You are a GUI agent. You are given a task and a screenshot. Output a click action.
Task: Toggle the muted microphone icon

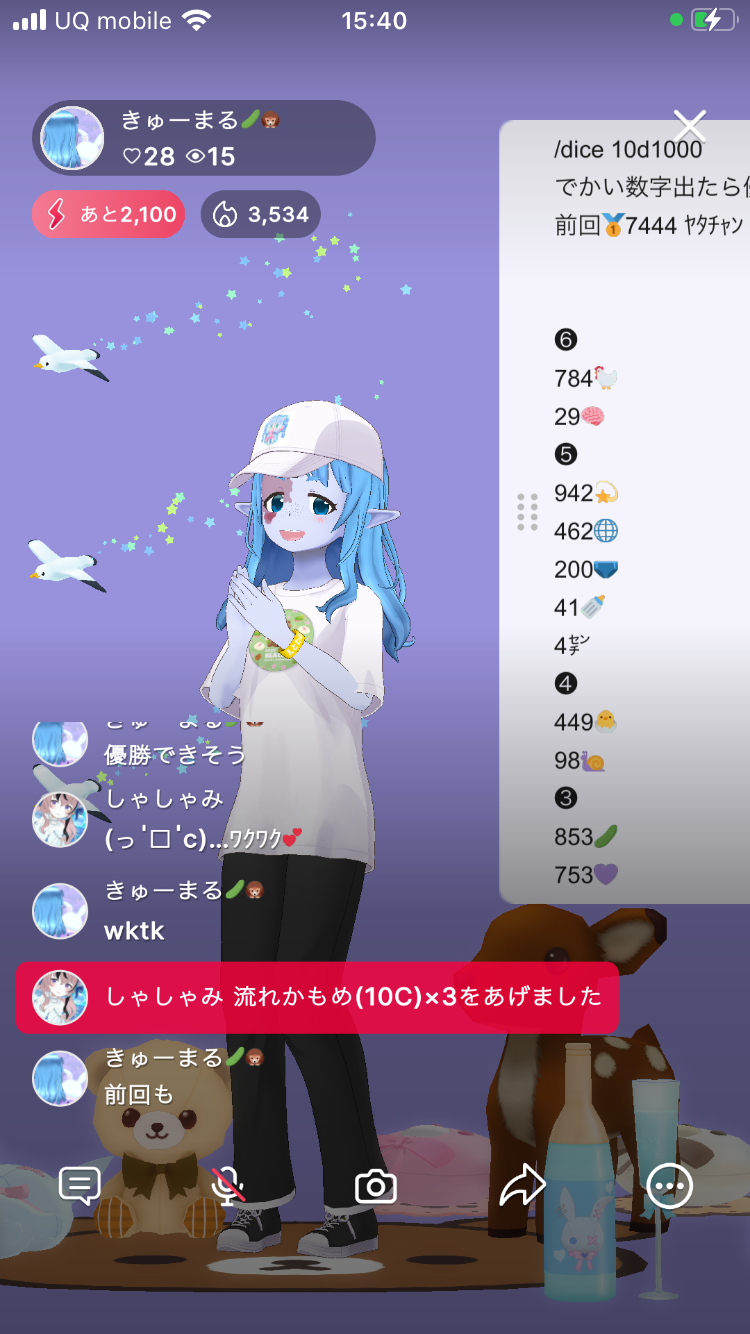[x=229, y=1186]
